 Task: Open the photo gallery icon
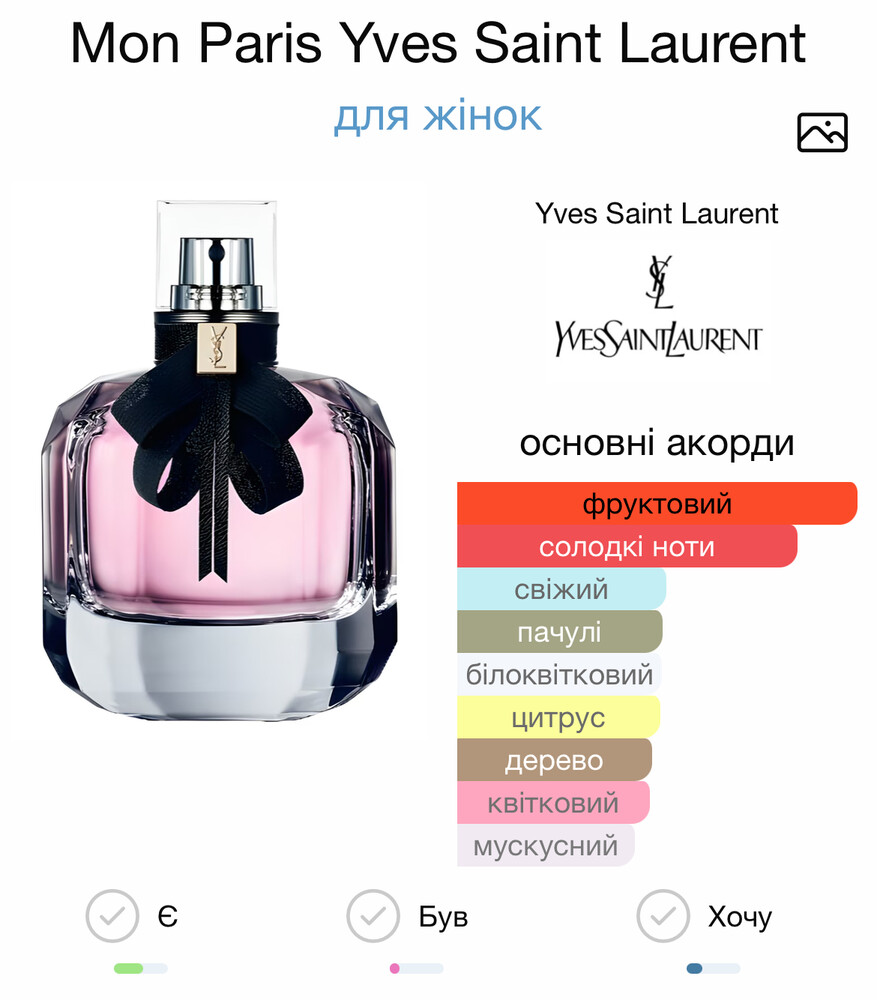point(822,132)
